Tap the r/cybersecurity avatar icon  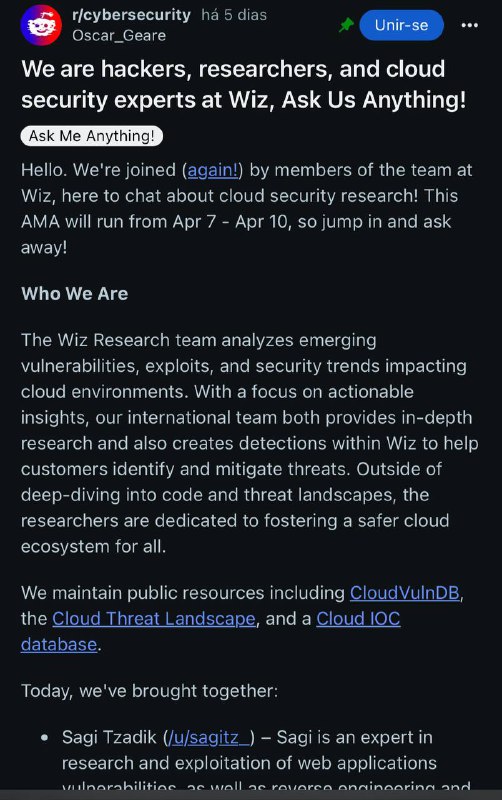(41, 25)
